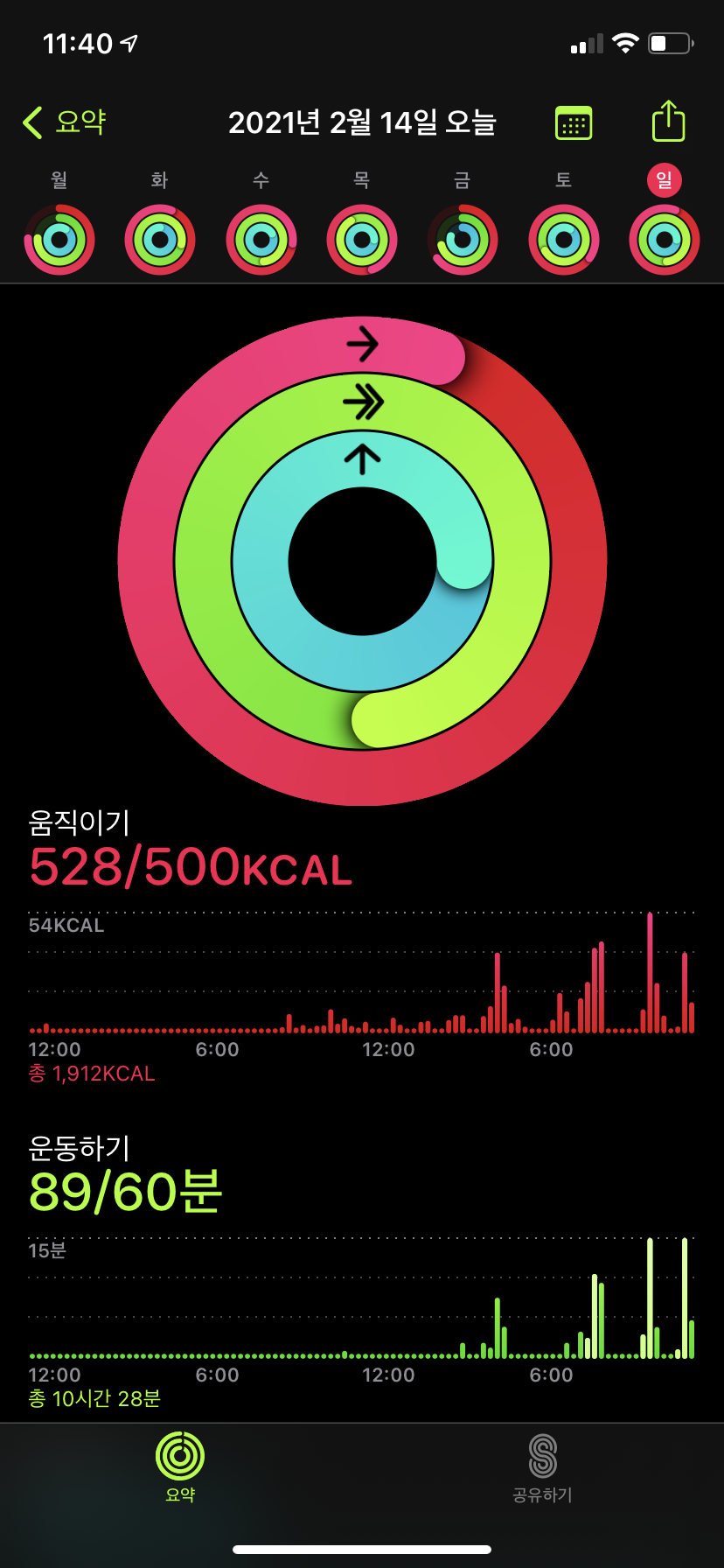The height and width of the screenshot is (1568, 724).
Task: Switch to the 요약 tab
Action: point(180,1467)
